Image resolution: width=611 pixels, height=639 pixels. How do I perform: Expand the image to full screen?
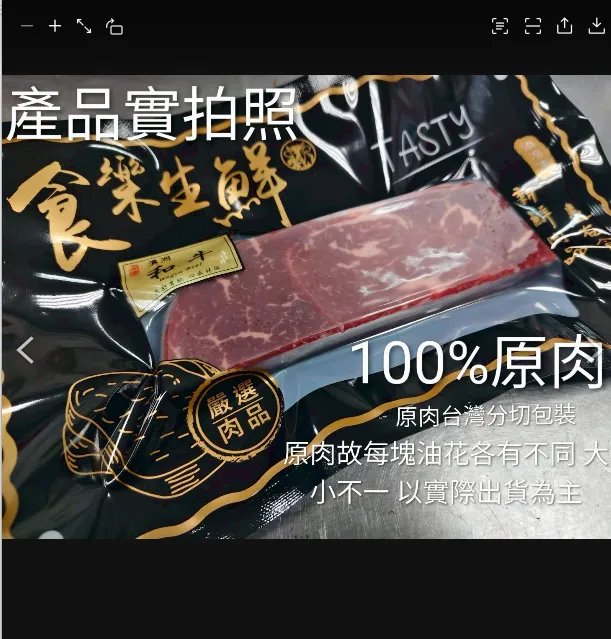tap(84, 26)
